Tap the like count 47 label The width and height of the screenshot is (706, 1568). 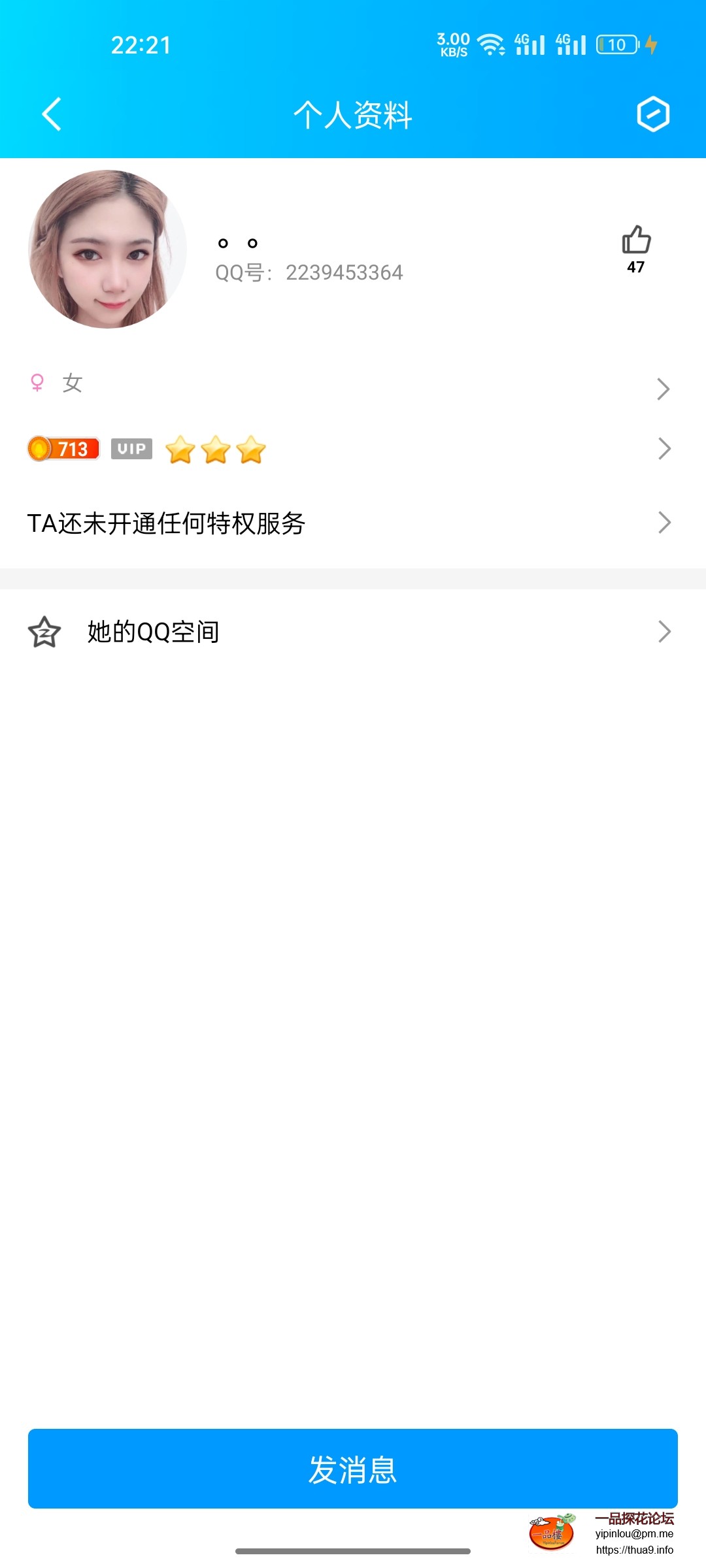[635, 267]
